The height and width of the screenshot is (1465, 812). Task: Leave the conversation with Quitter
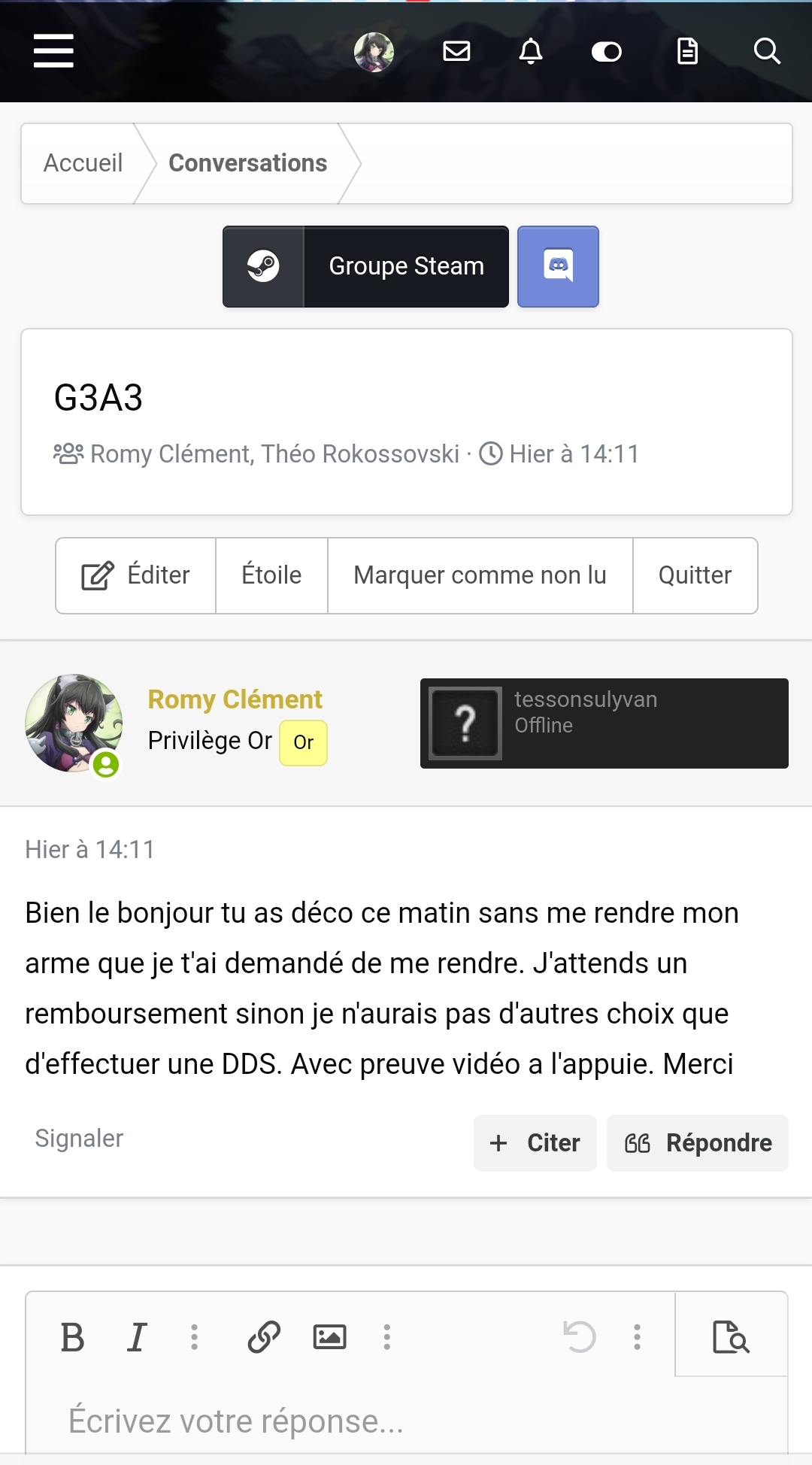click(695, 575)
